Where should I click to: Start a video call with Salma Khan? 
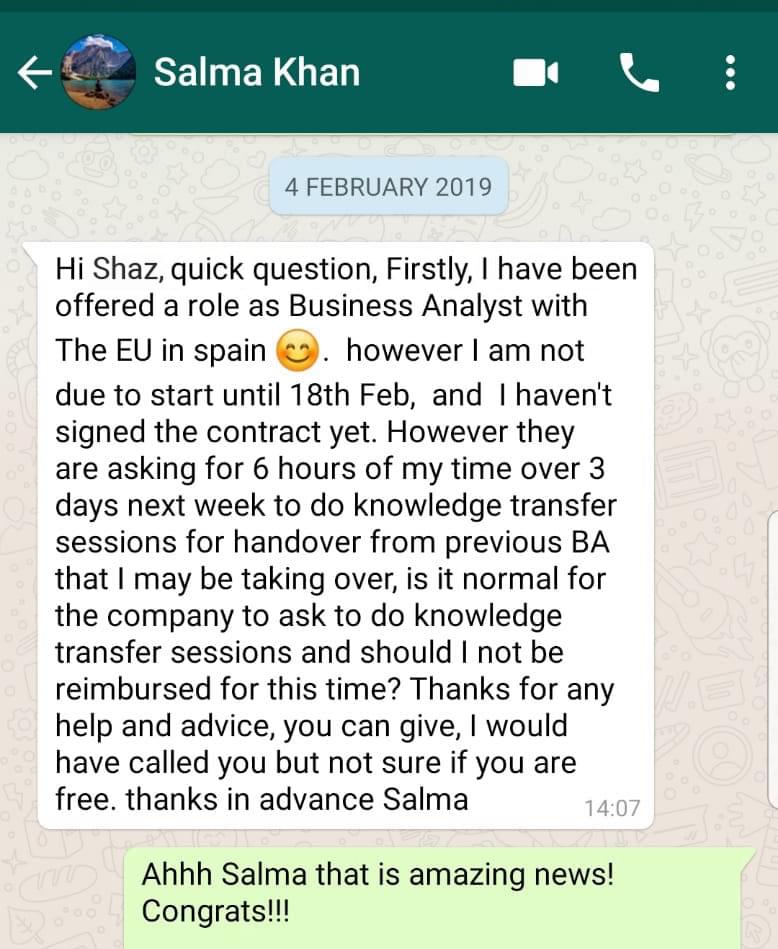[536, 72]
